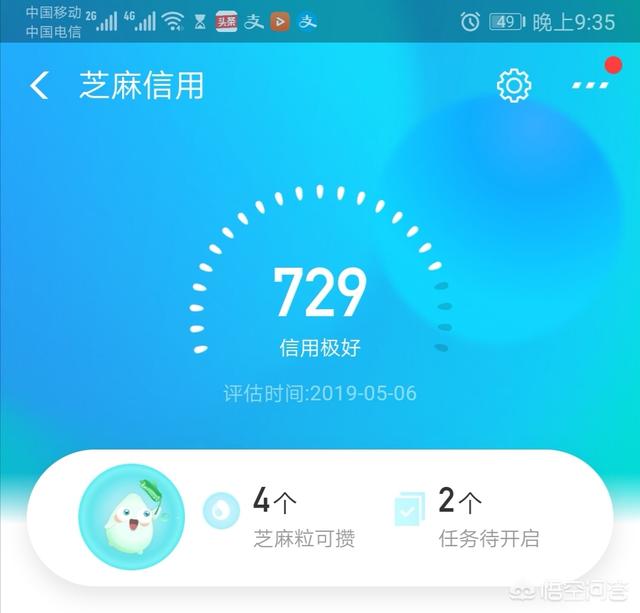Open the settings gear icon
Viewport: 640px width, 613px height.
(514, 86)
